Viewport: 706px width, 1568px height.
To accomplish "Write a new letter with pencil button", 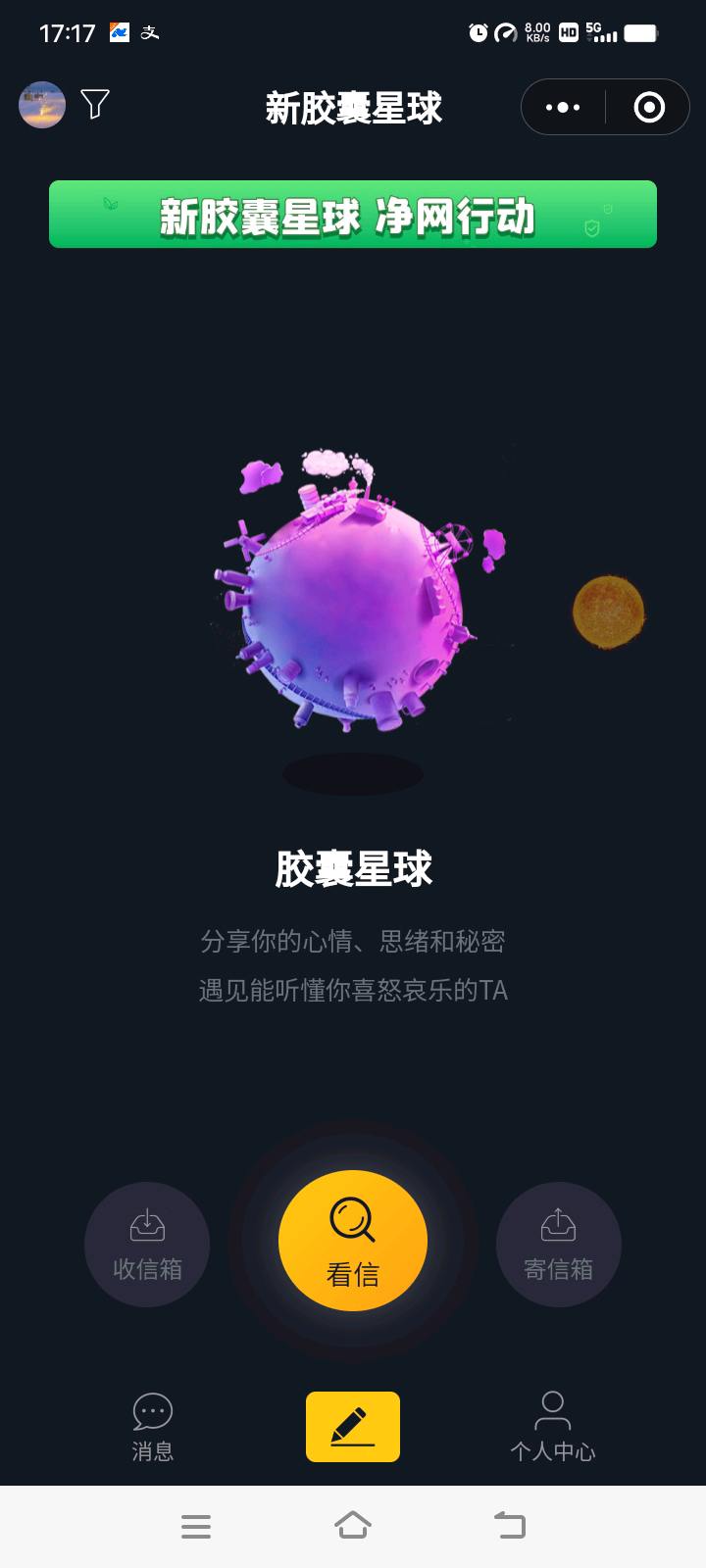I will tap(353, 1427).
